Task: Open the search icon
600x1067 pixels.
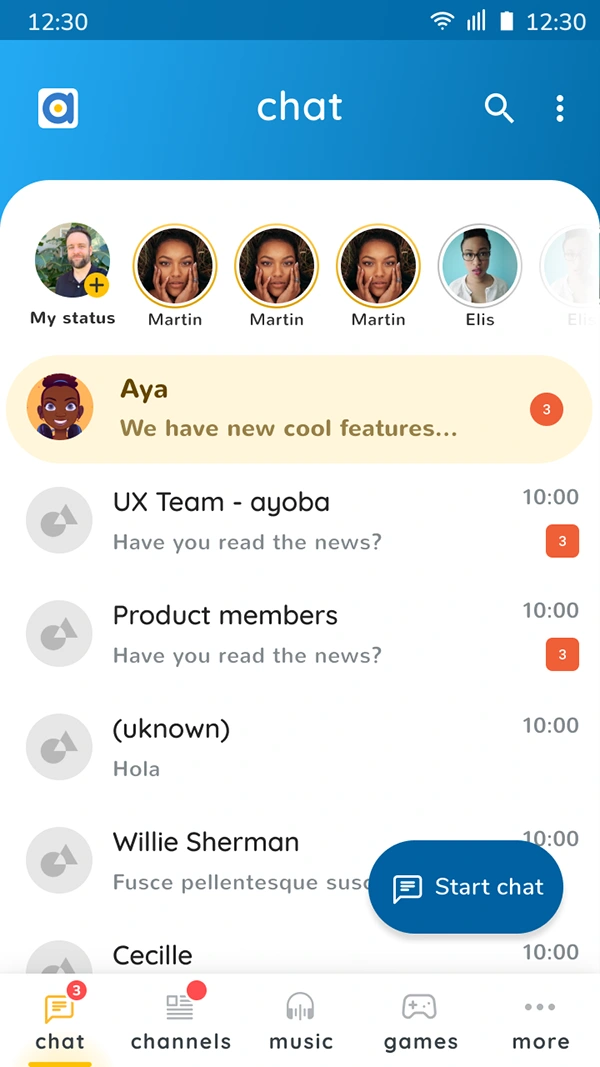Action: 498,108
